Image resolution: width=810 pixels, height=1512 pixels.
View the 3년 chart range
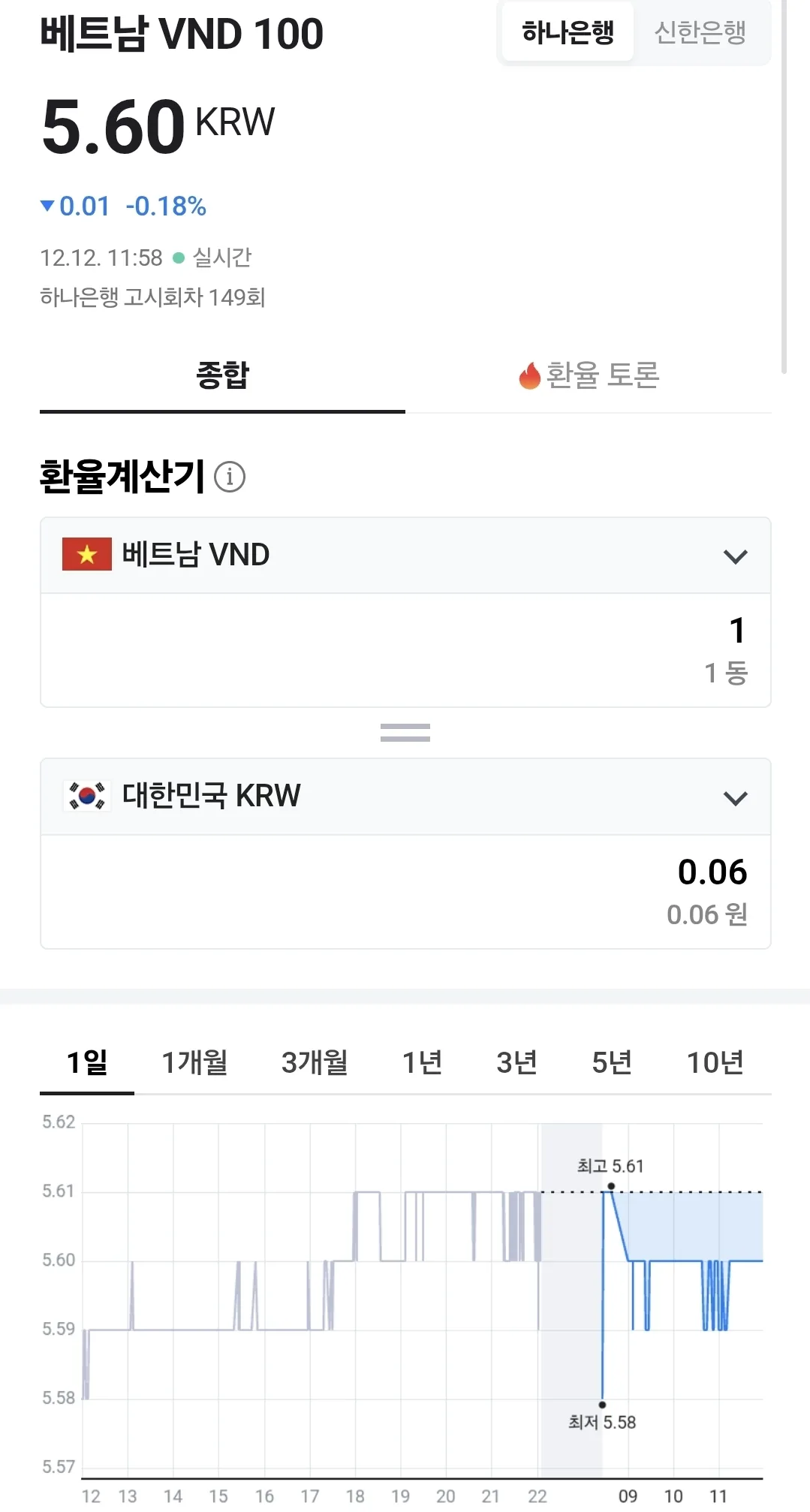pos(516,1062)
